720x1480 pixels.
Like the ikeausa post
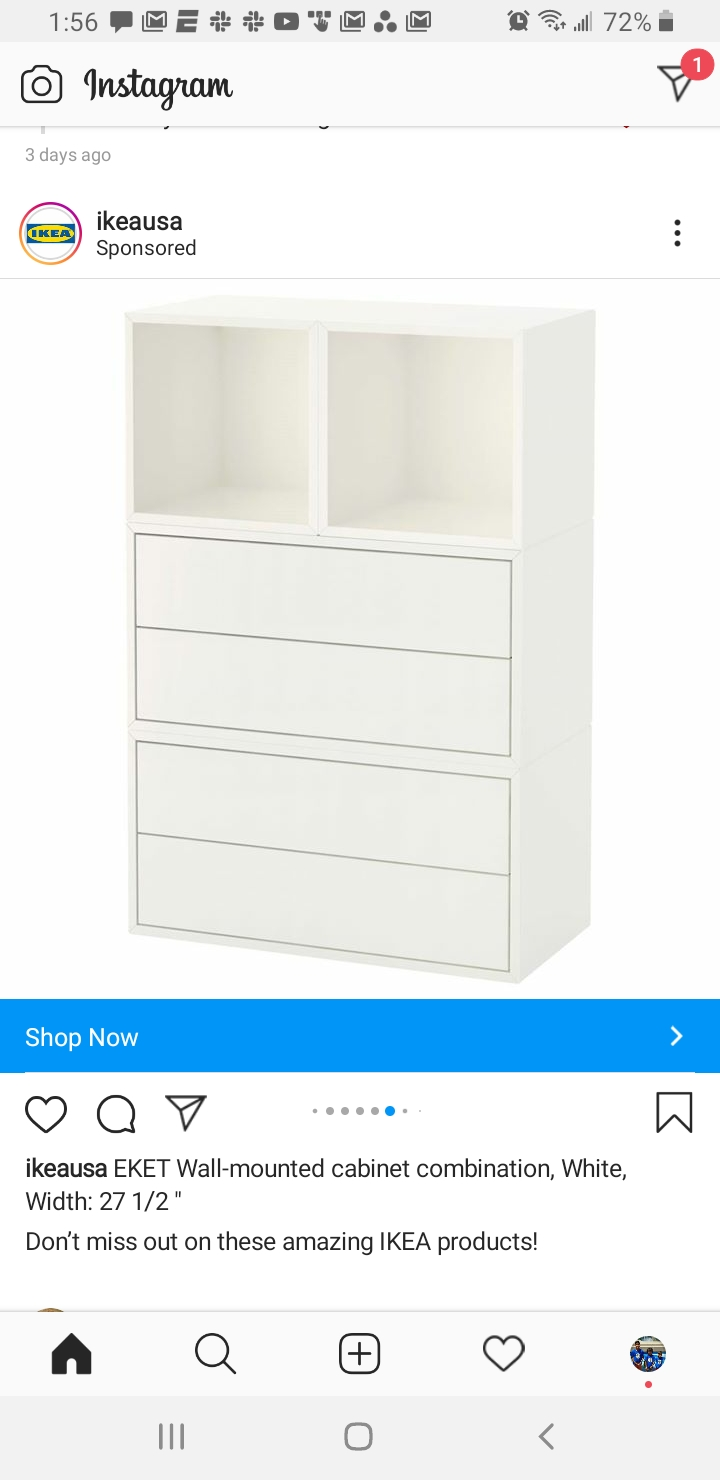pos(46,1113)
